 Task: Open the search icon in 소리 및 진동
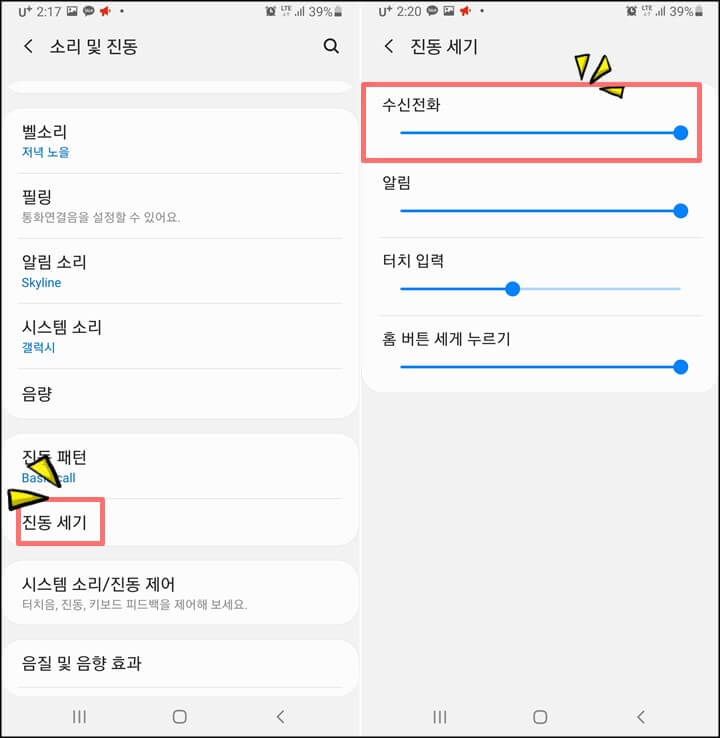click(331, 46)
